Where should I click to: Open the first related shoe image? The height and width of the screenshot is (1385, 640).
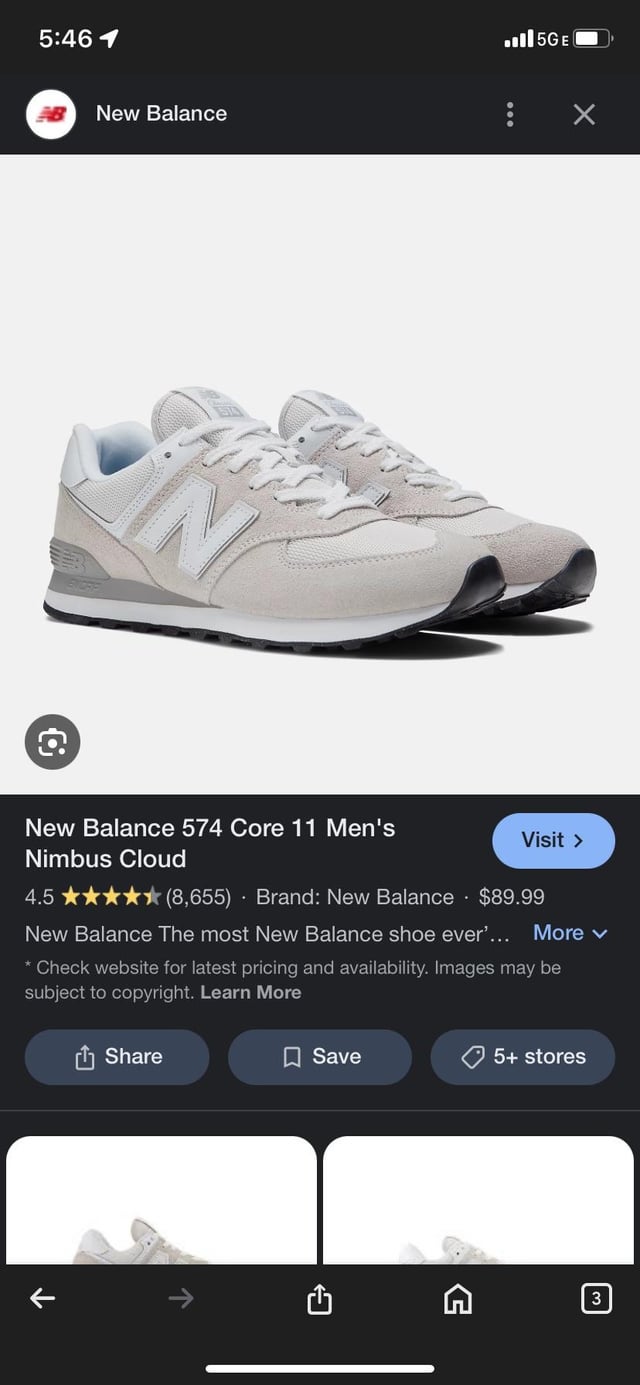161,1200
